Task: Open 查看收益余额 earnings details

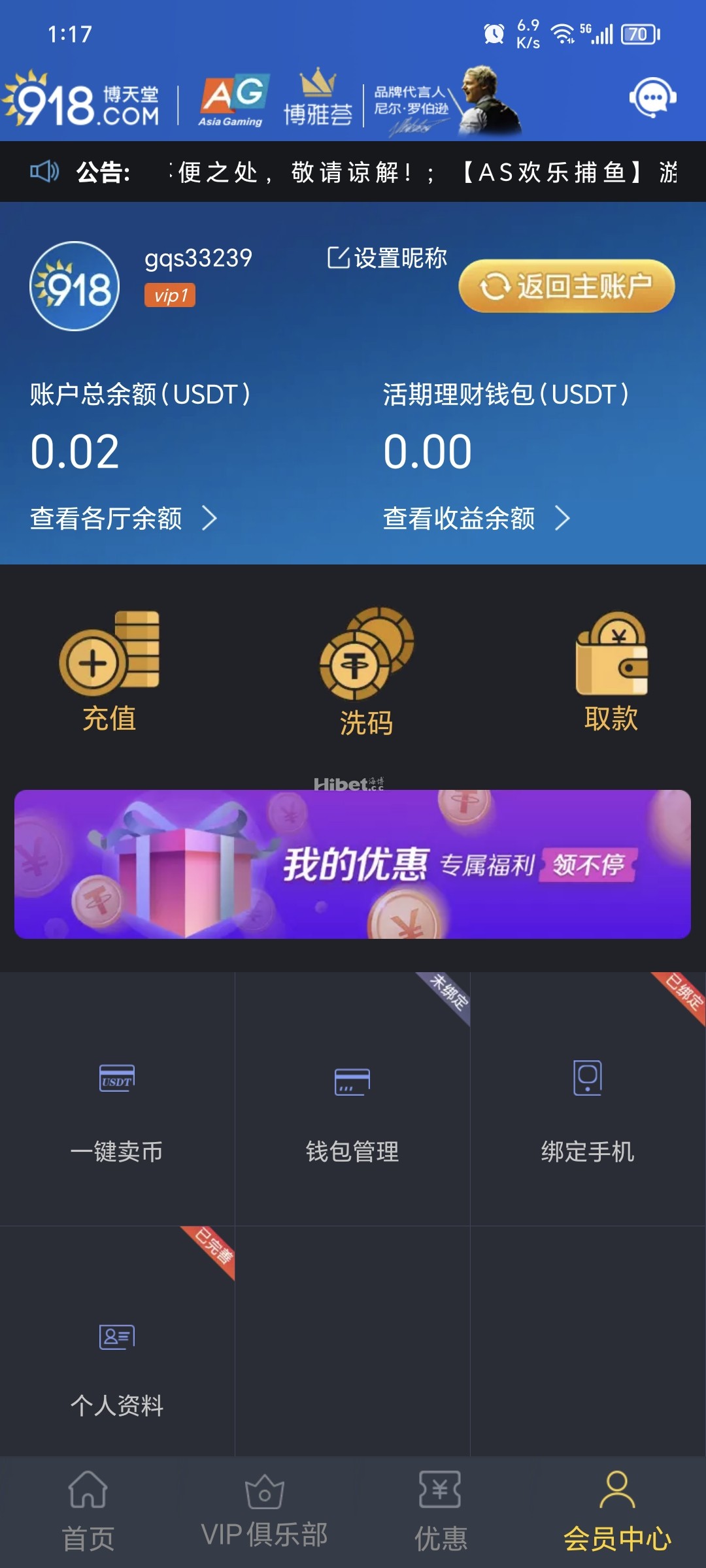Action: click(x=476, y=519)
